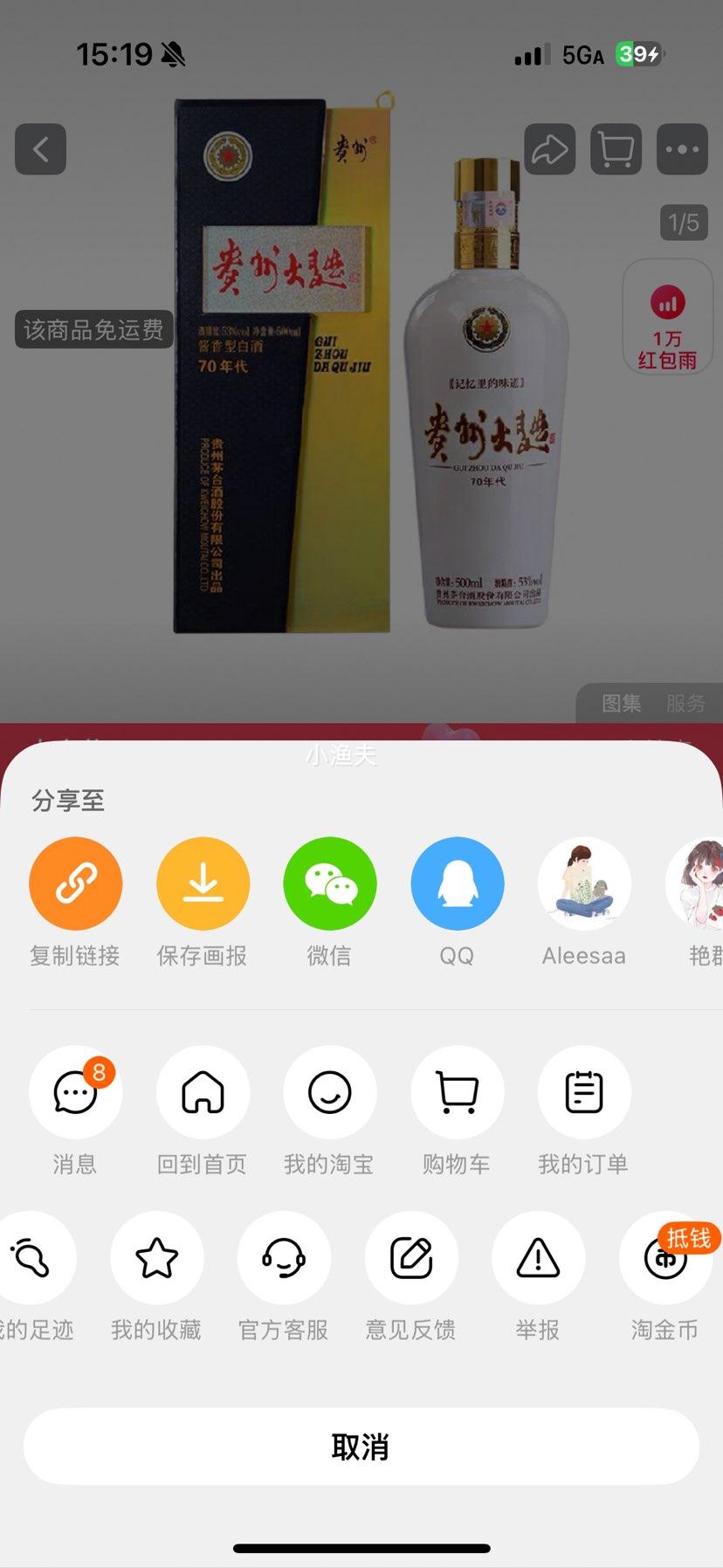Open 淘金币 with the 抵钱 badge

(664, 1258)
